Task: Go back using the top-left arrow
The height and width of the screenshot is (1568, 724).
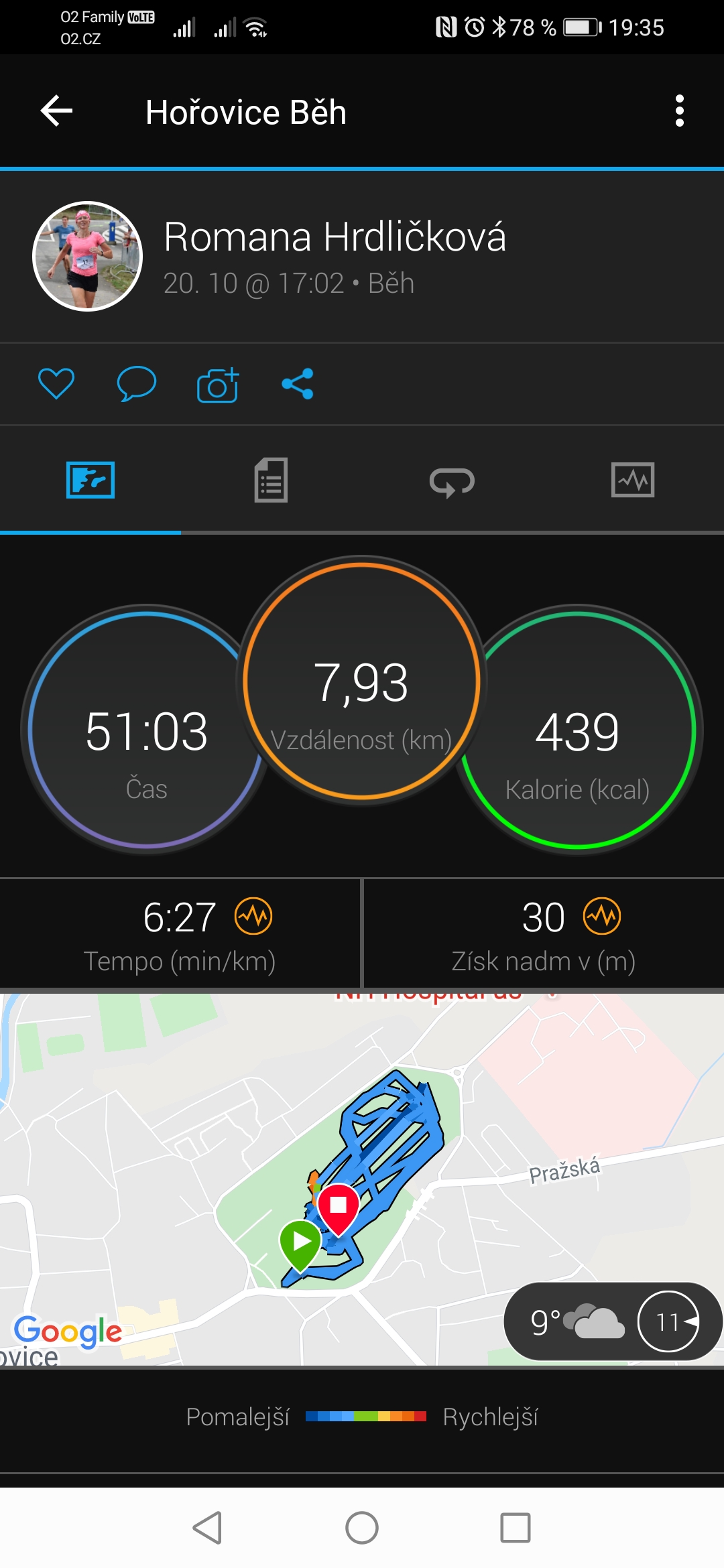Action: pos(57,111)
